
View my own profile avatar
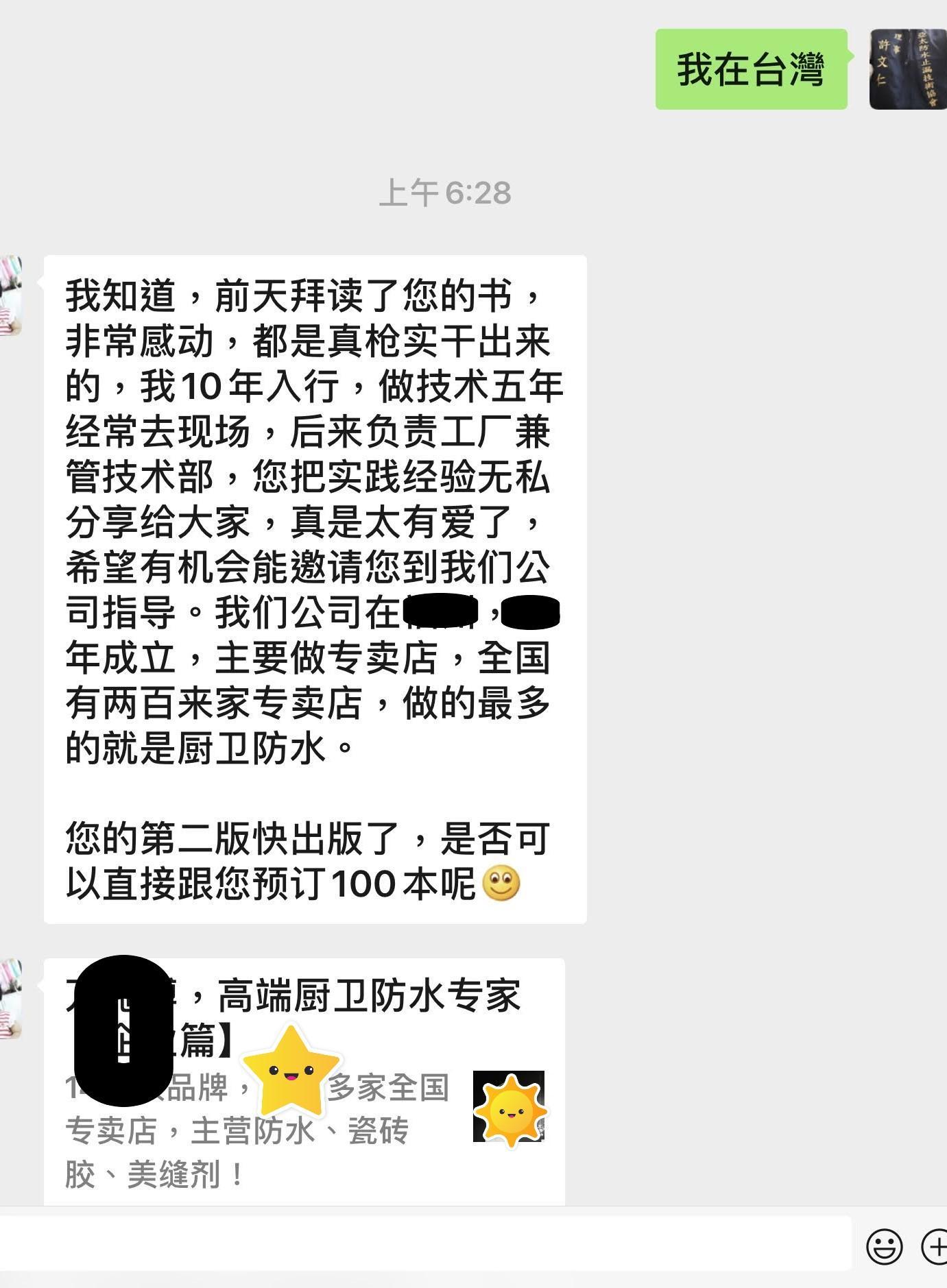click(x=907, y=69)
